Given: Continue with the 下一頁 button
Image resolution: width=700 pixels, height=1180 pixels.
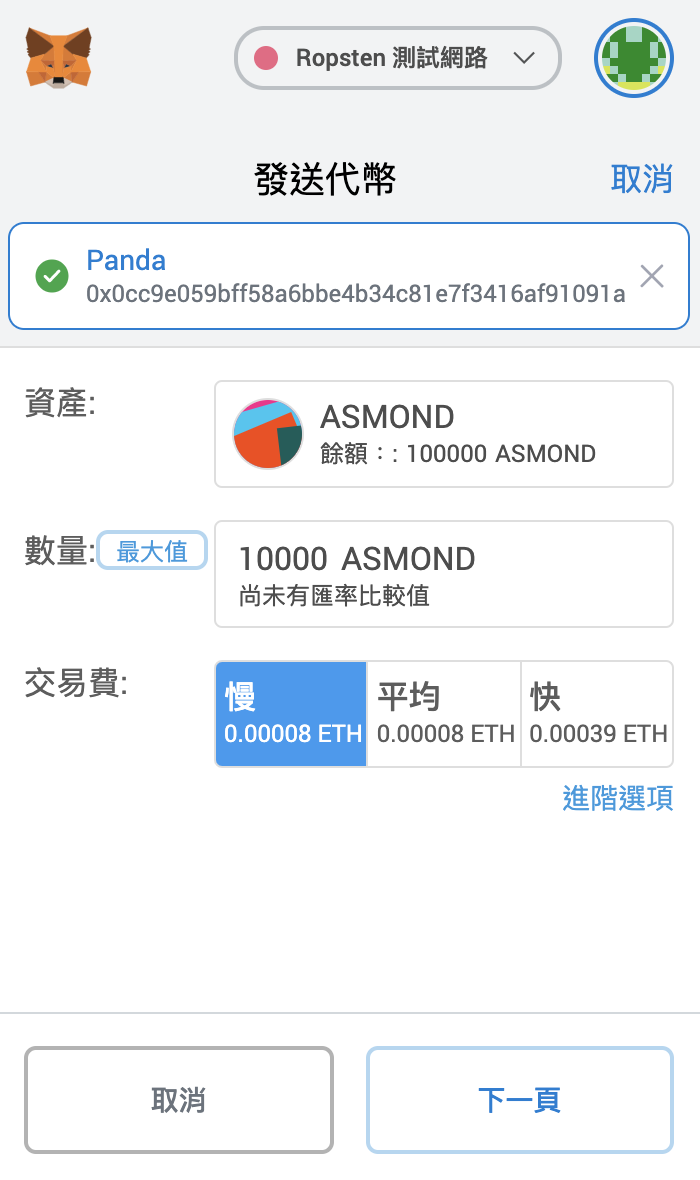Looking at the screenshot, I should [520, 1100].
